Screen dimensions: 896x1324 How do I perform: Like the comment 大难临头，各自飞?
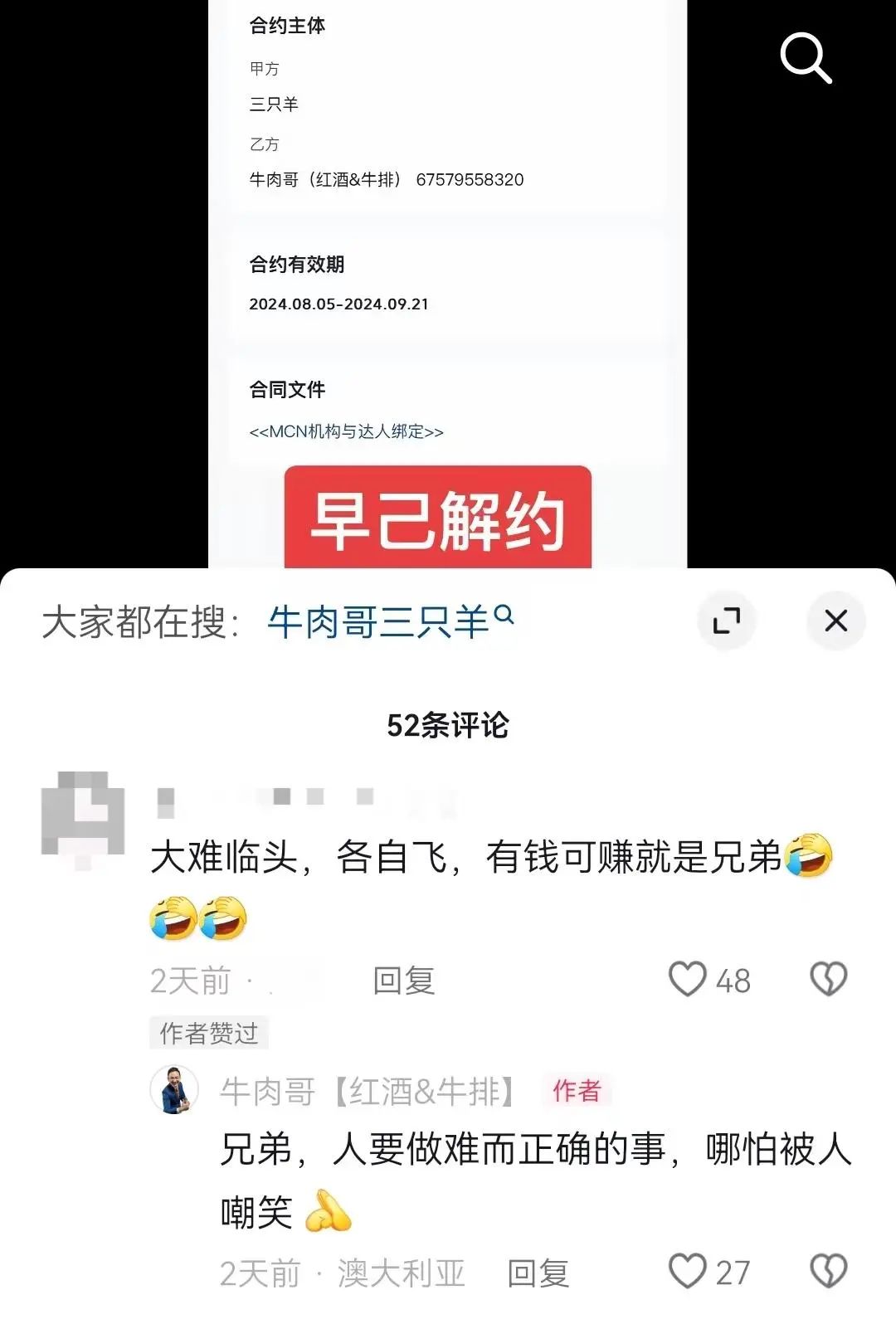688,979
